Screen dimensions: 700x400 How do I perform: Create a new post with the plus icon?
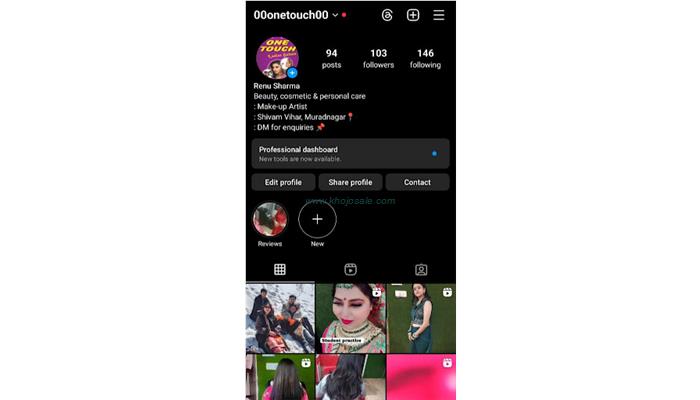point(413,15)
